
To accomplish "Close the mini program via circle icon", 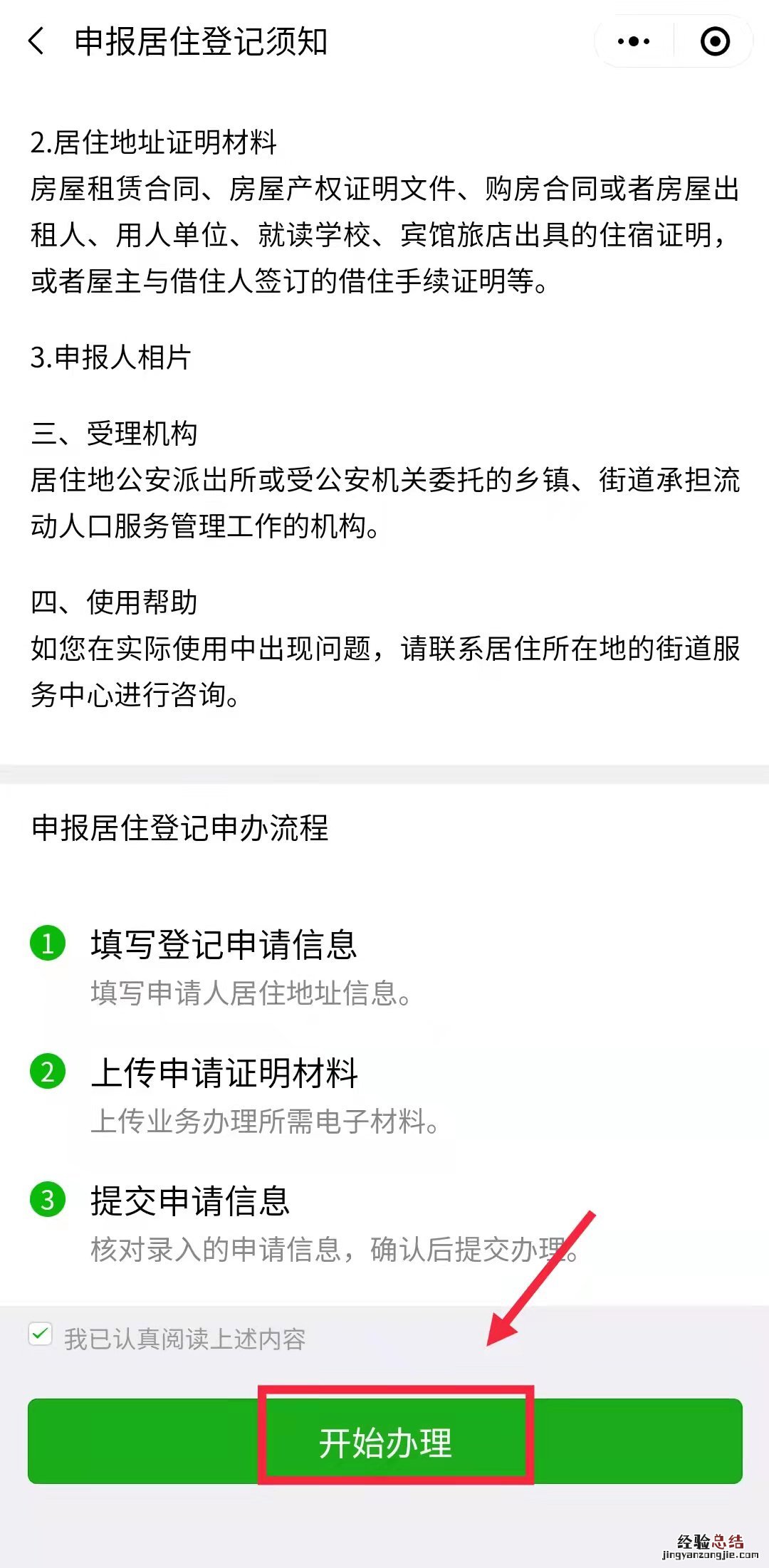I will point(715,41).
